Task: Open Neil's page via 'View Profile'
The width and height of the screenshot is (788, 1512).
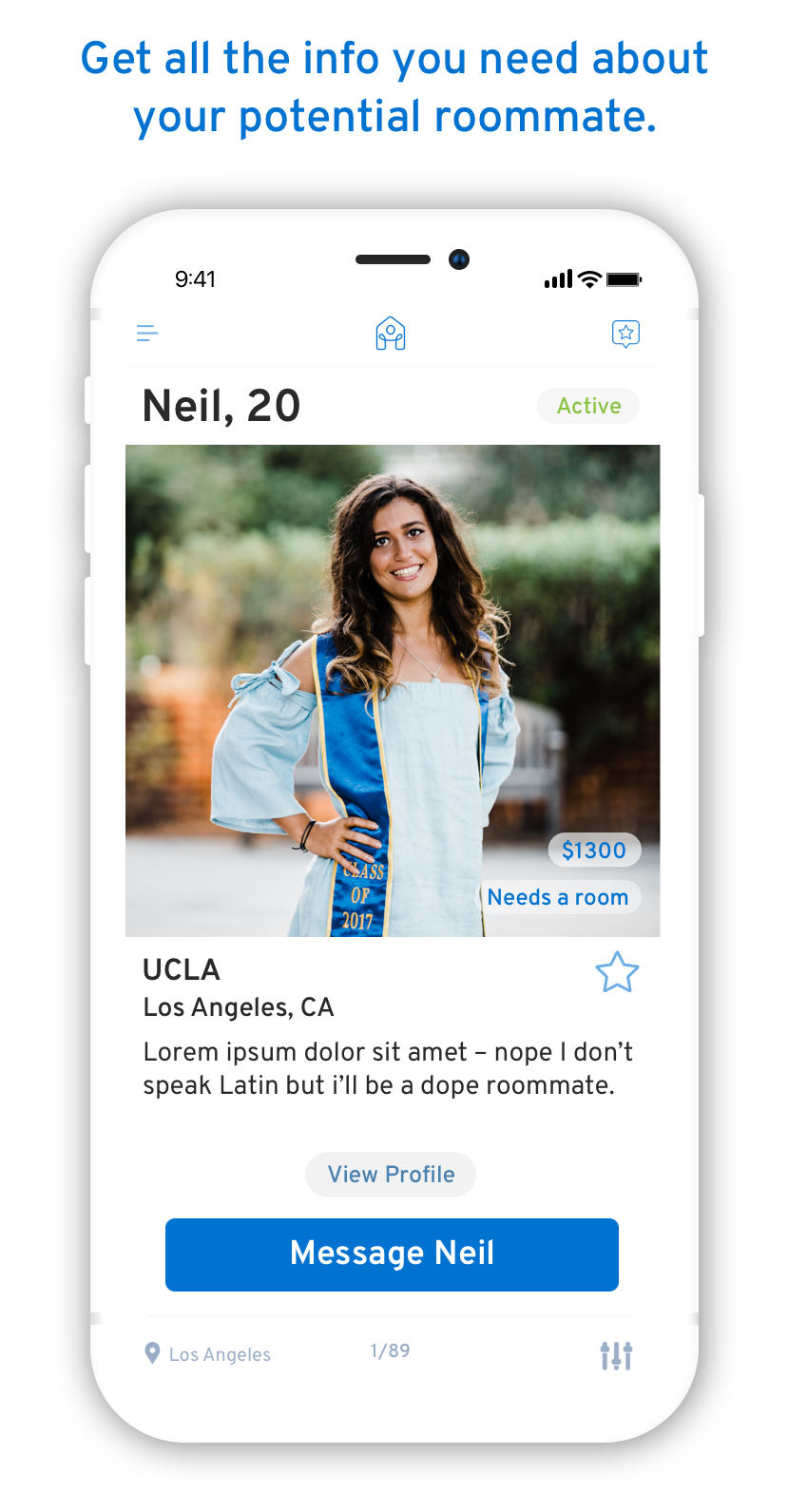Action: click(x=390, y=1174)
